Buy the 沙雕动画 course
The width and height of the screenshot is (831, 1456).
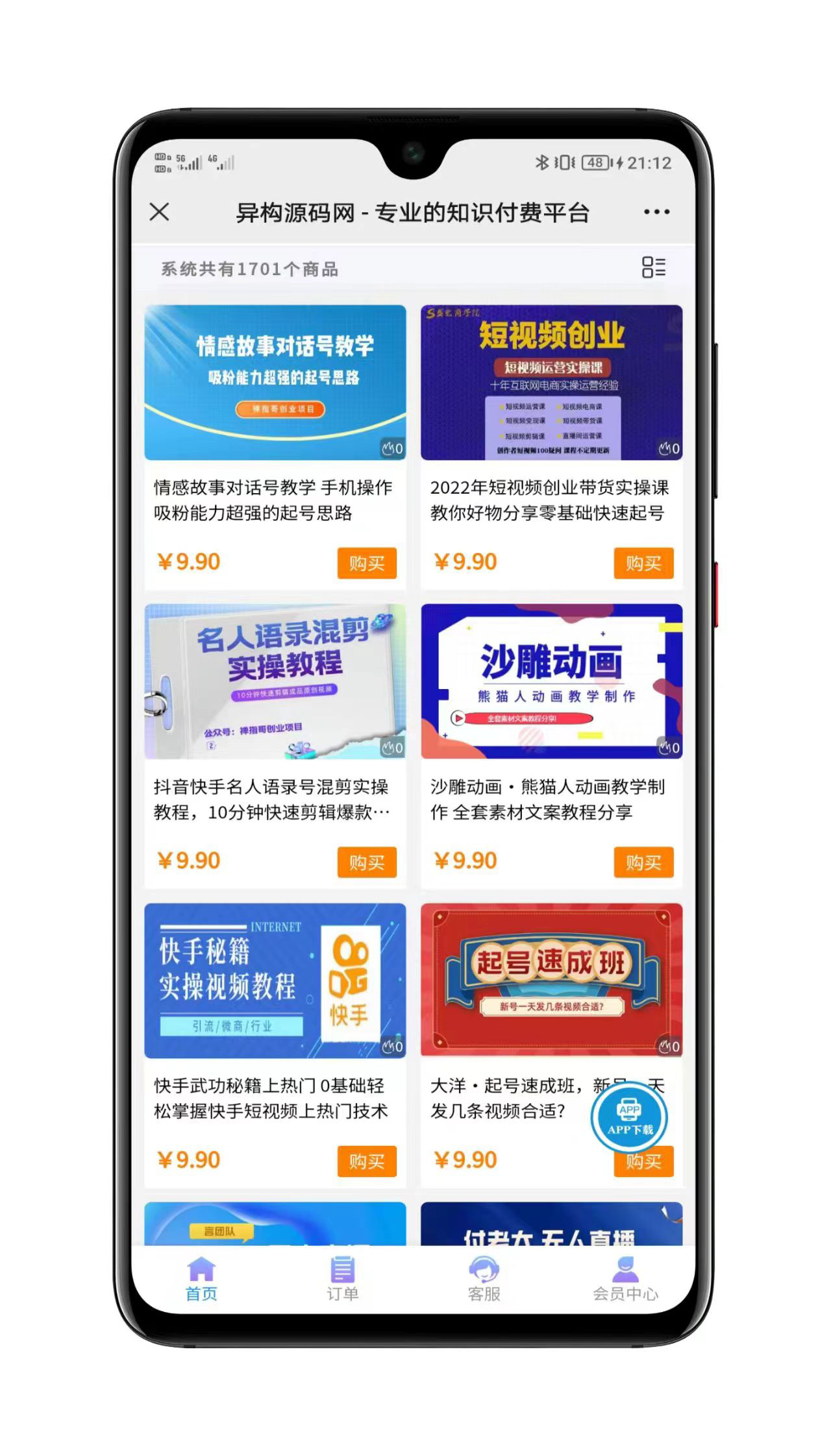pyautogui.click(x=643, y=862)
